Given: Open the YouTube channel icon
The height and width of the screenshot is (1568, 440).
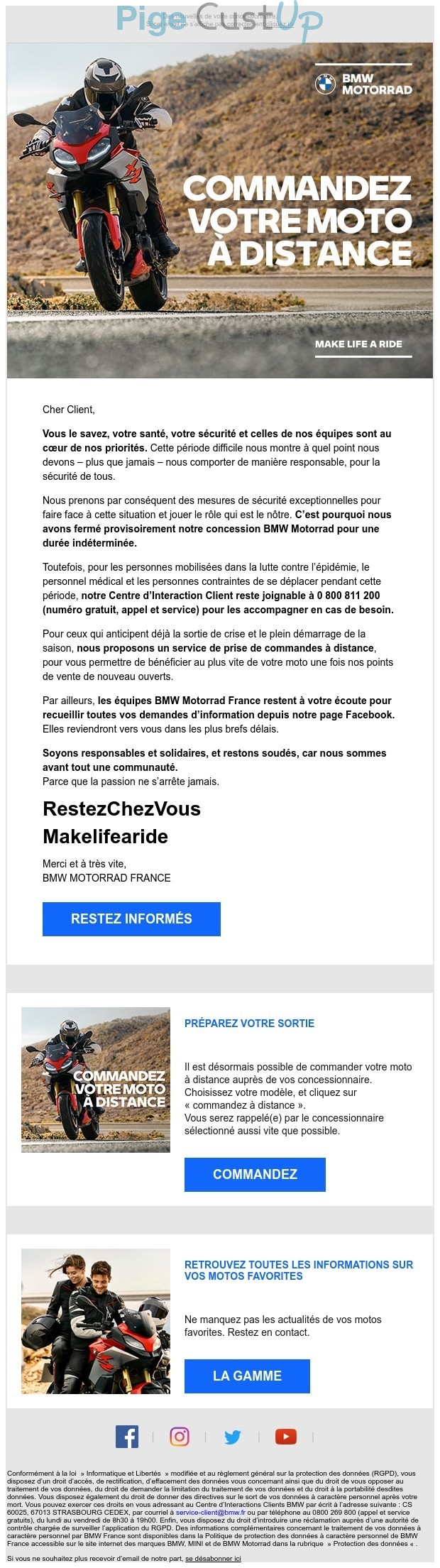Looking at the screenshot, I should 285,1437.
